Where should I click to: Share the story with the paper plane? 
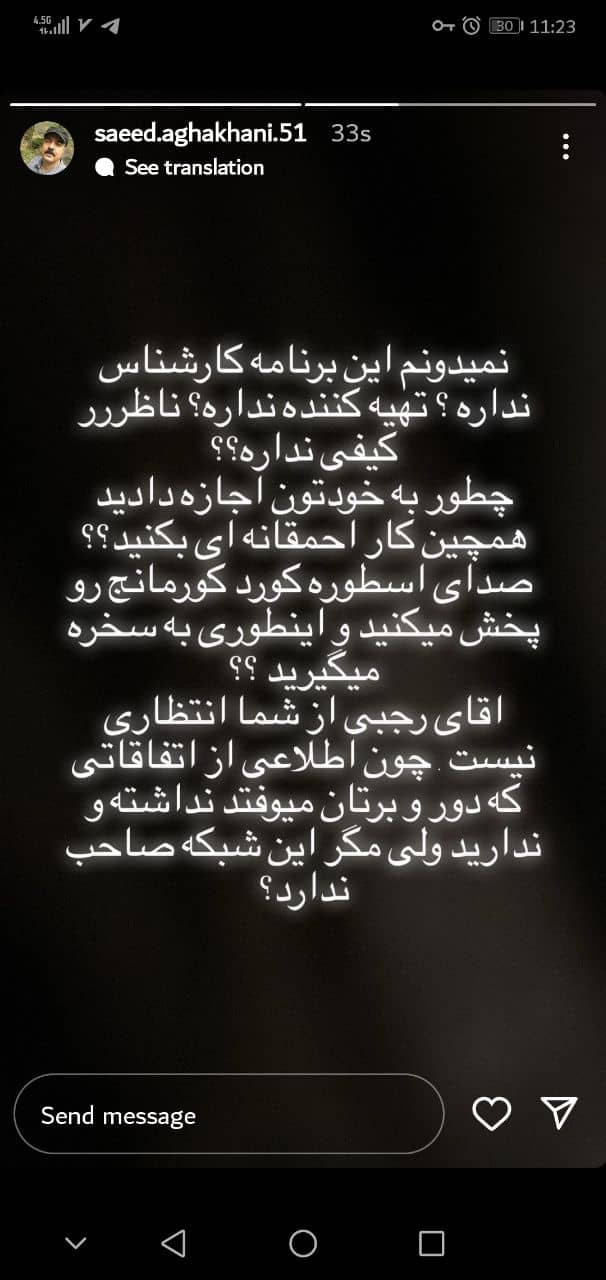pos(559,1114)
